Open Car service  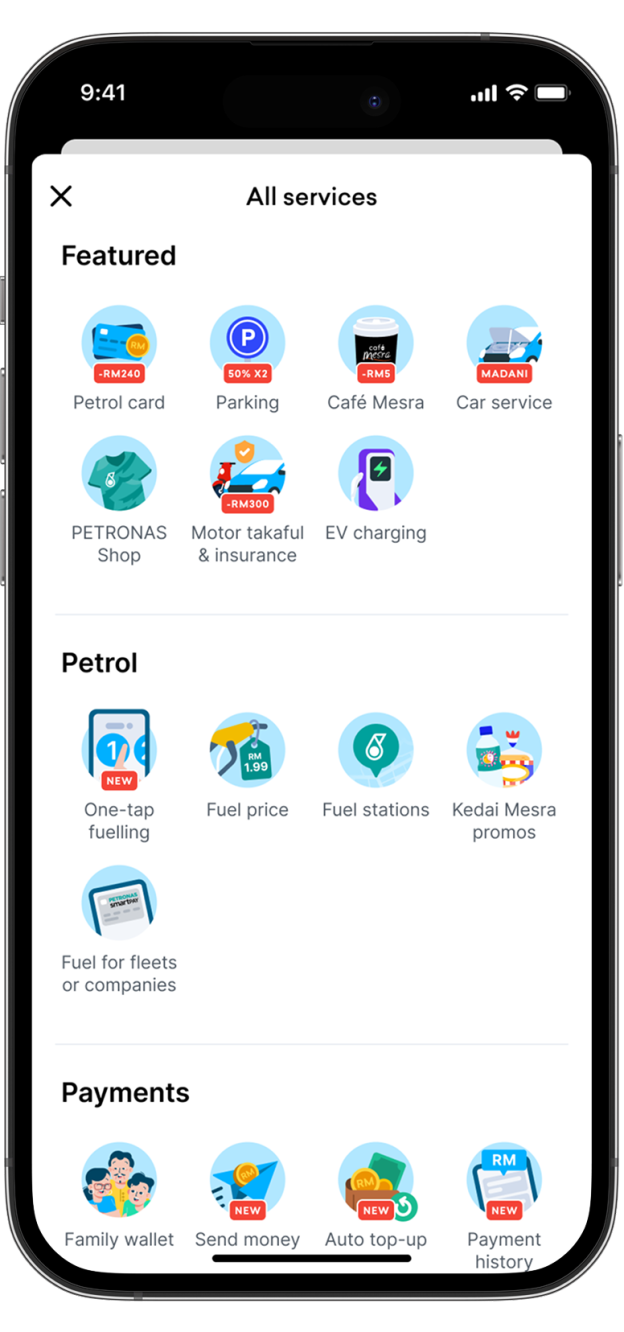click(504, 346)
